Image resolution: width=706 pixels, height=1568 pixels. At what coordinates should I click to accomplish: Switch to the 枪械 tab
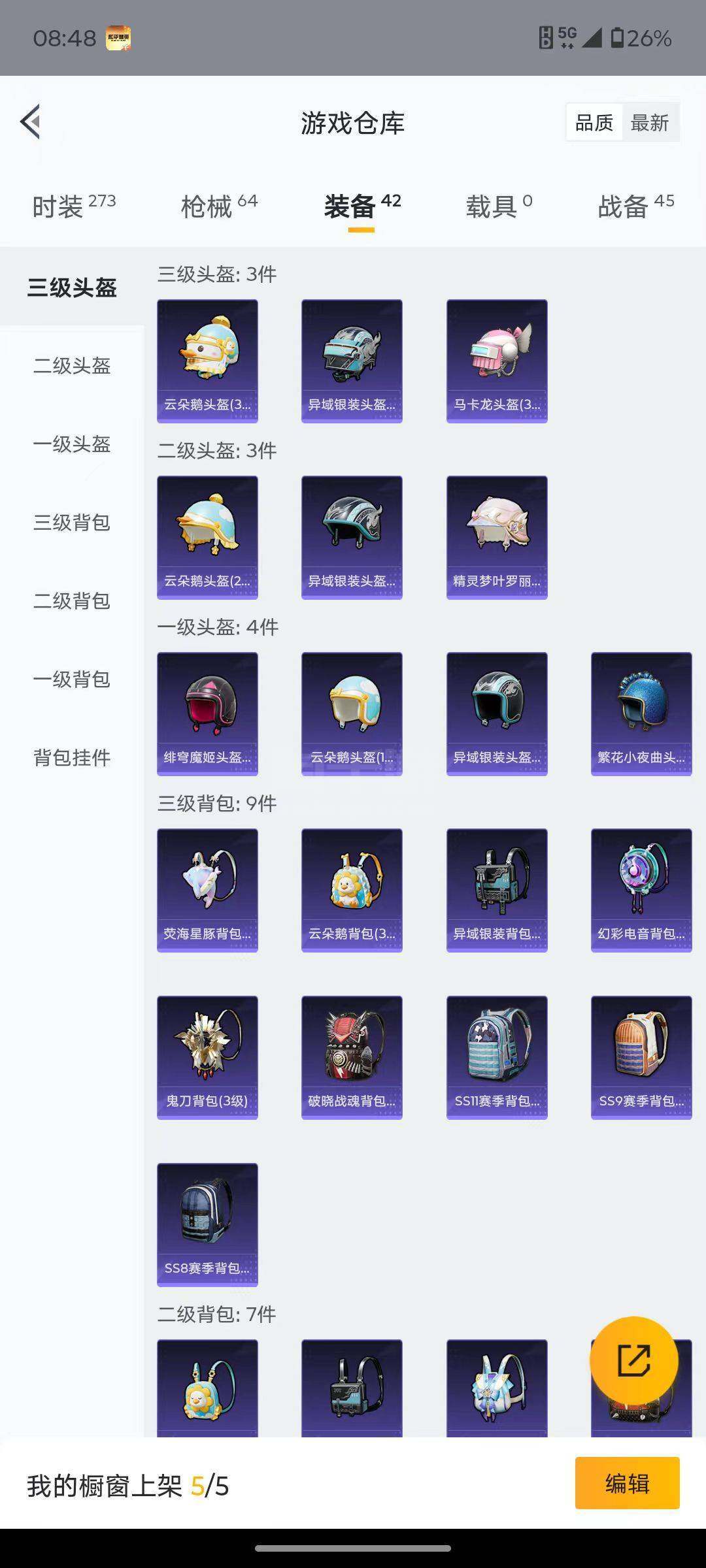pyautogui.click(x=218, y=206)
